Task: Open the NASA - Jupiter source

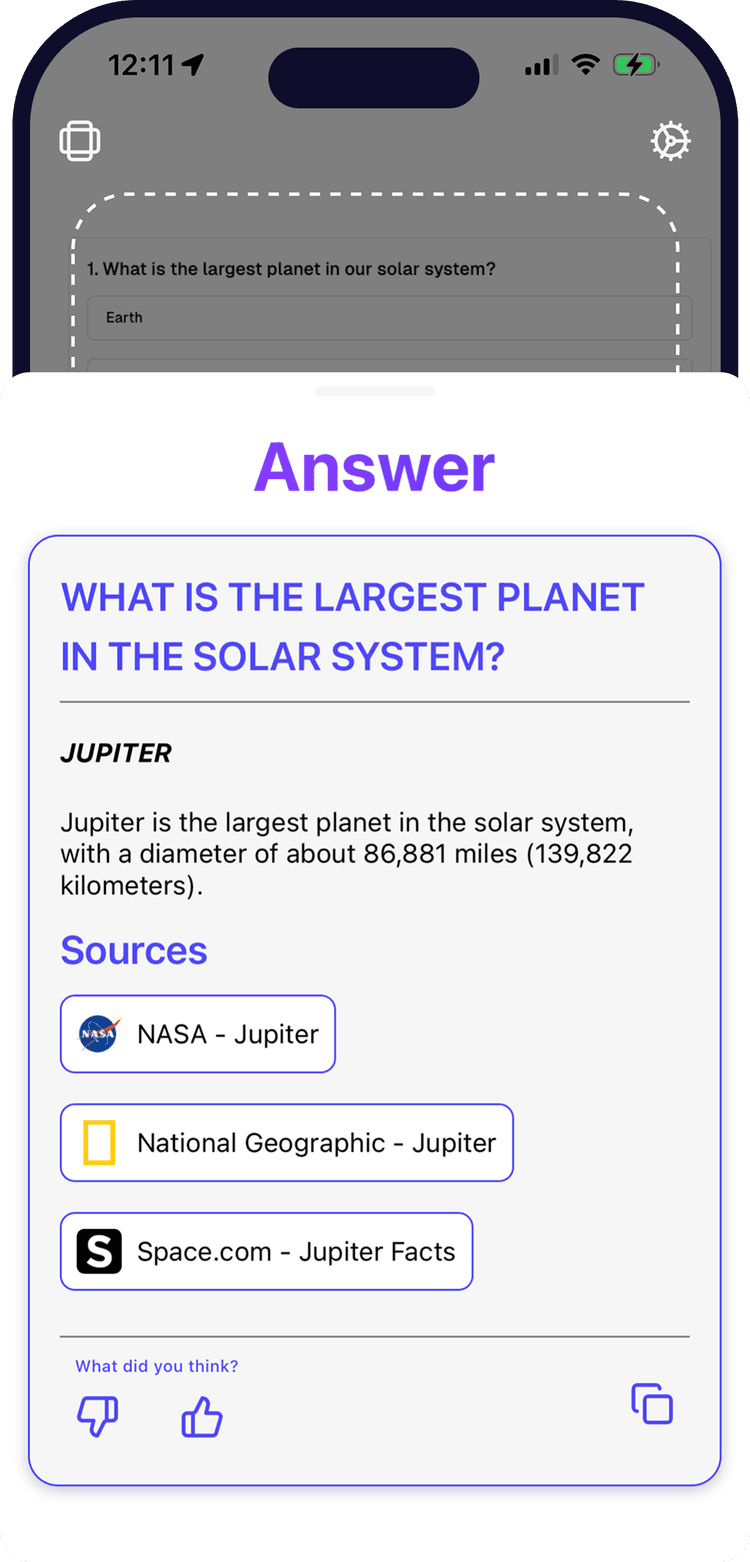Action: pos(197,1034)
